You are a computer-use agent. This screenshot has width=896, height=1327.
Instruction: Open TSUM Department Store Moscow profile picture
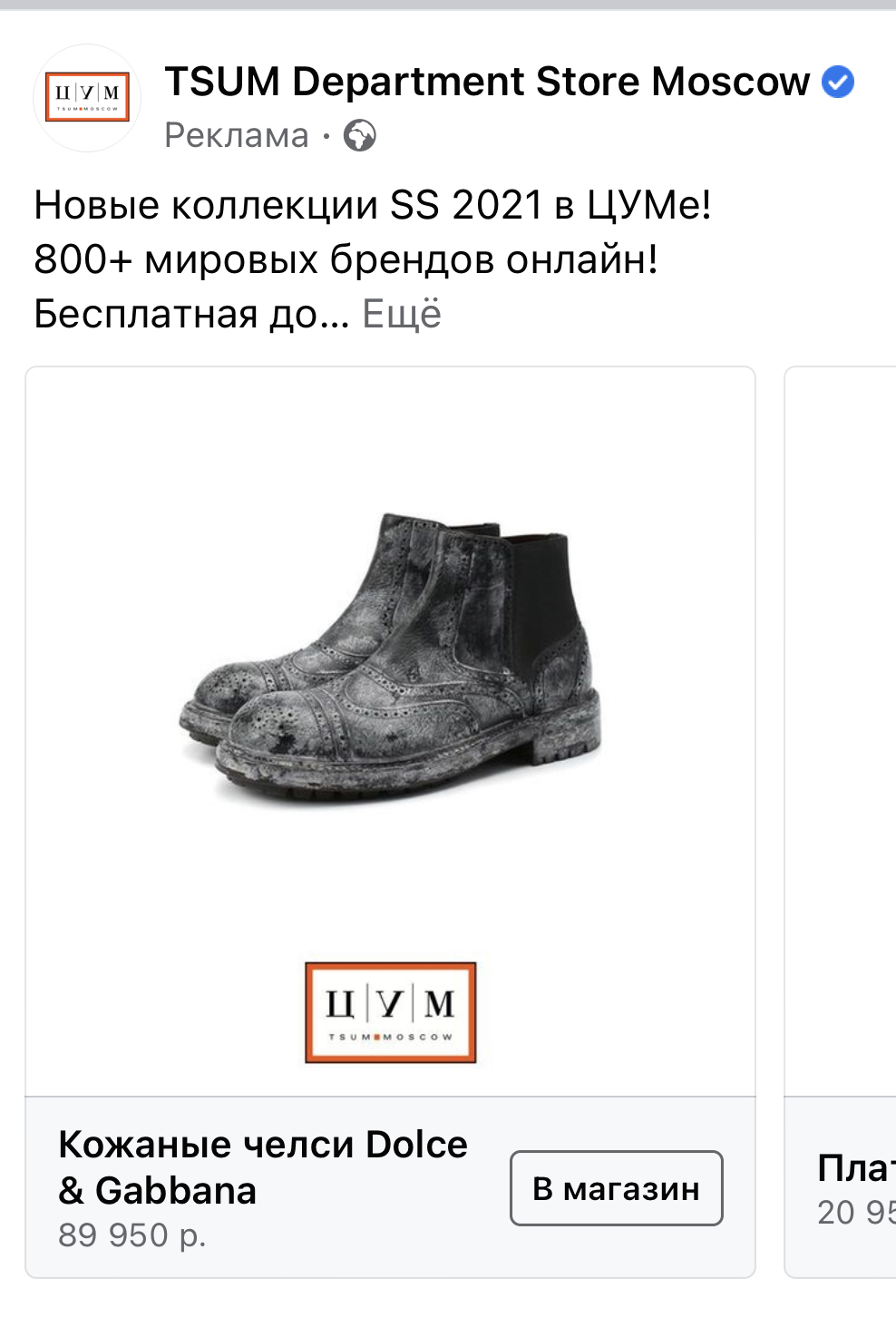click(87, 98)
